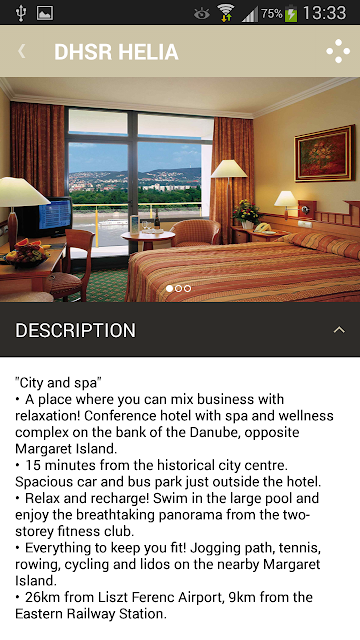The width and height of the screenshot is (360, 640).
Task: Open the hotel room photo
Action: [x=180, y=190]
